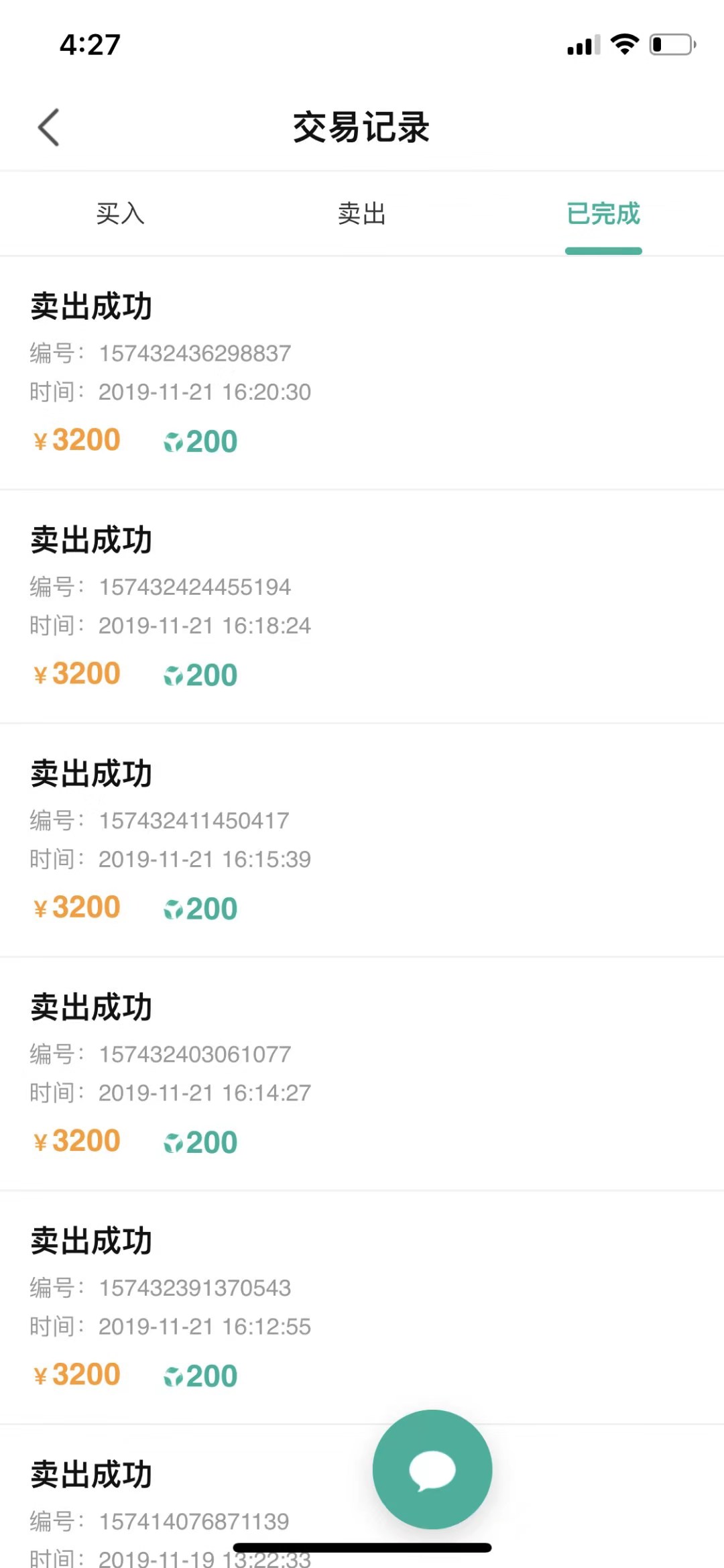The width and height of the screenshot is (724, 1568).
Task: Select the 已完成 tab
Action: (603, 215)
